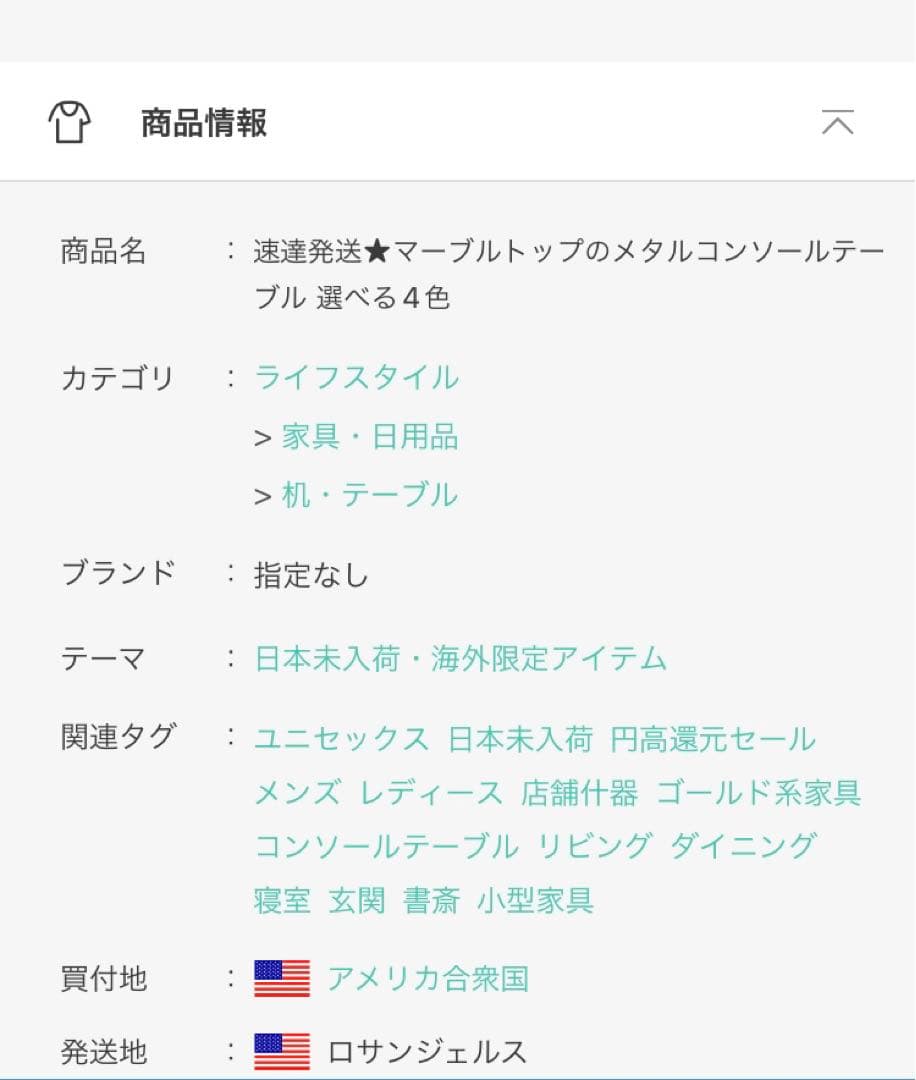Open the ライフスタイル category link
The height and width of the screenshot is (1080, 916).
pyautogui.click(x=357, y=378)
